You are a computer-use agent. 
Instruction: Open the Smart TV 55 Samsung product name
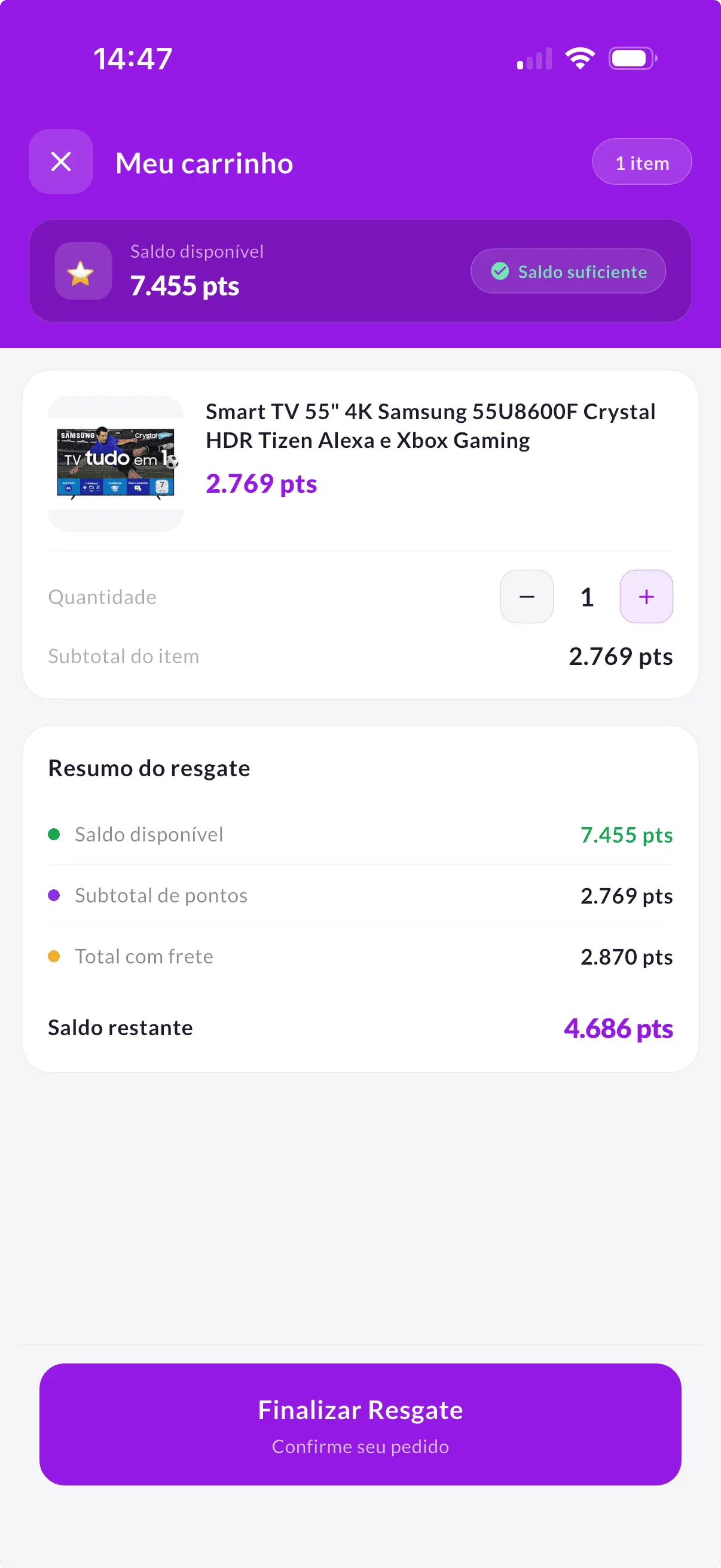click(x=430, y=425)
